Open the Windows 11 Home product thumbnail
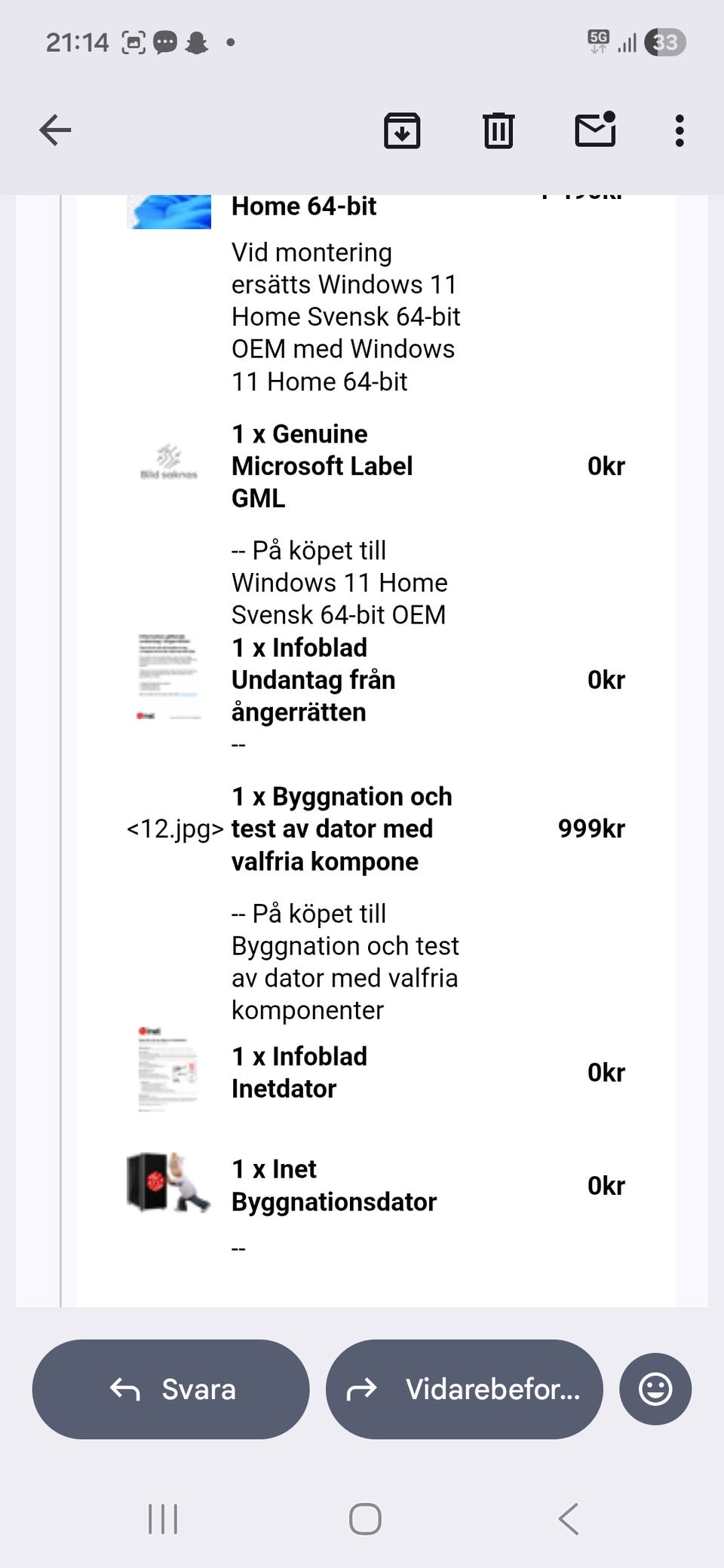 coord(168,211)
